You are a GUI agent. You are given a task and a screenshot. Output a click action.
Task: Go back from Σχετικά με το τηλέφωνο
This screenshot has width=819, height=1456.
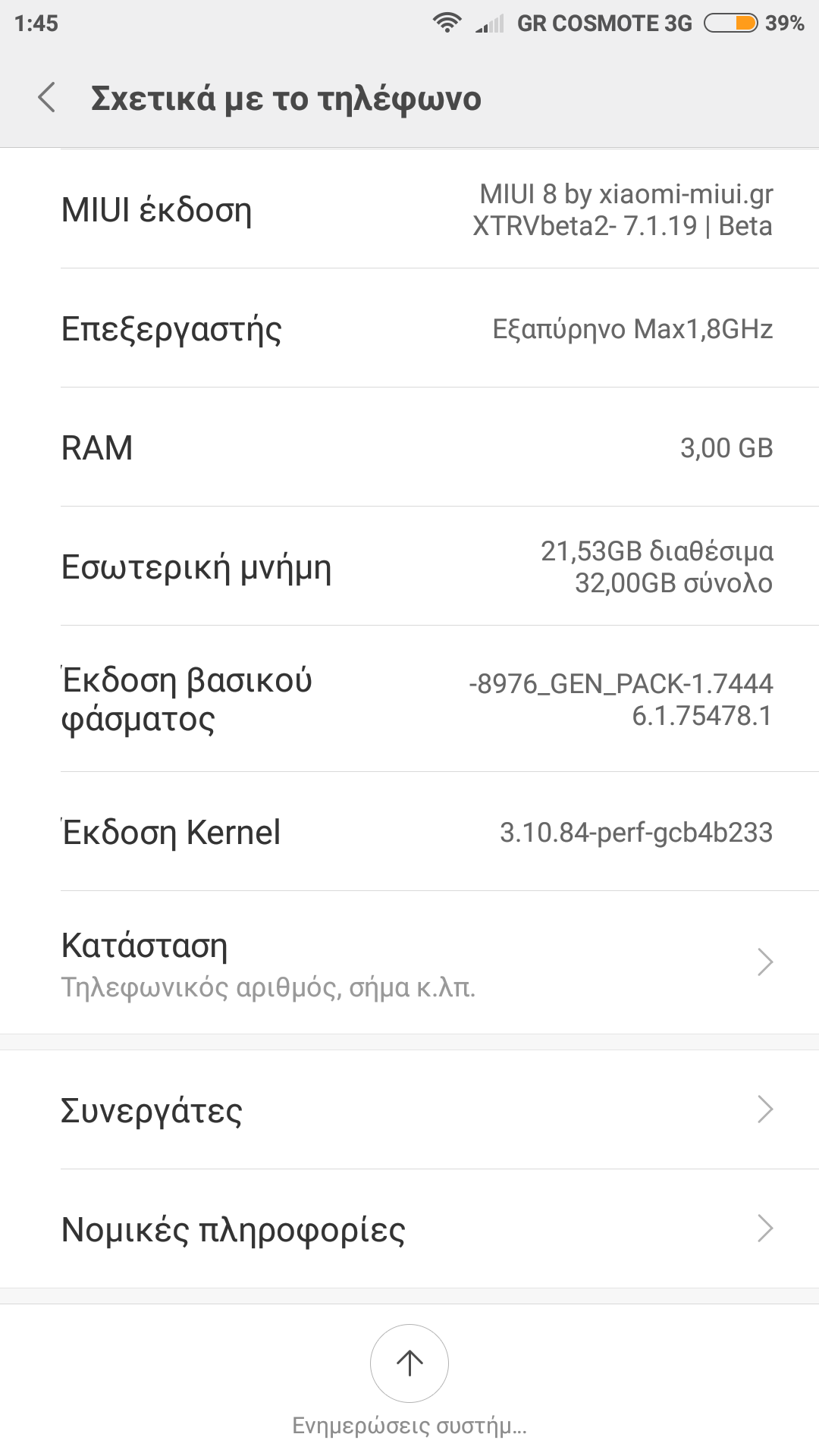point(47,98)
